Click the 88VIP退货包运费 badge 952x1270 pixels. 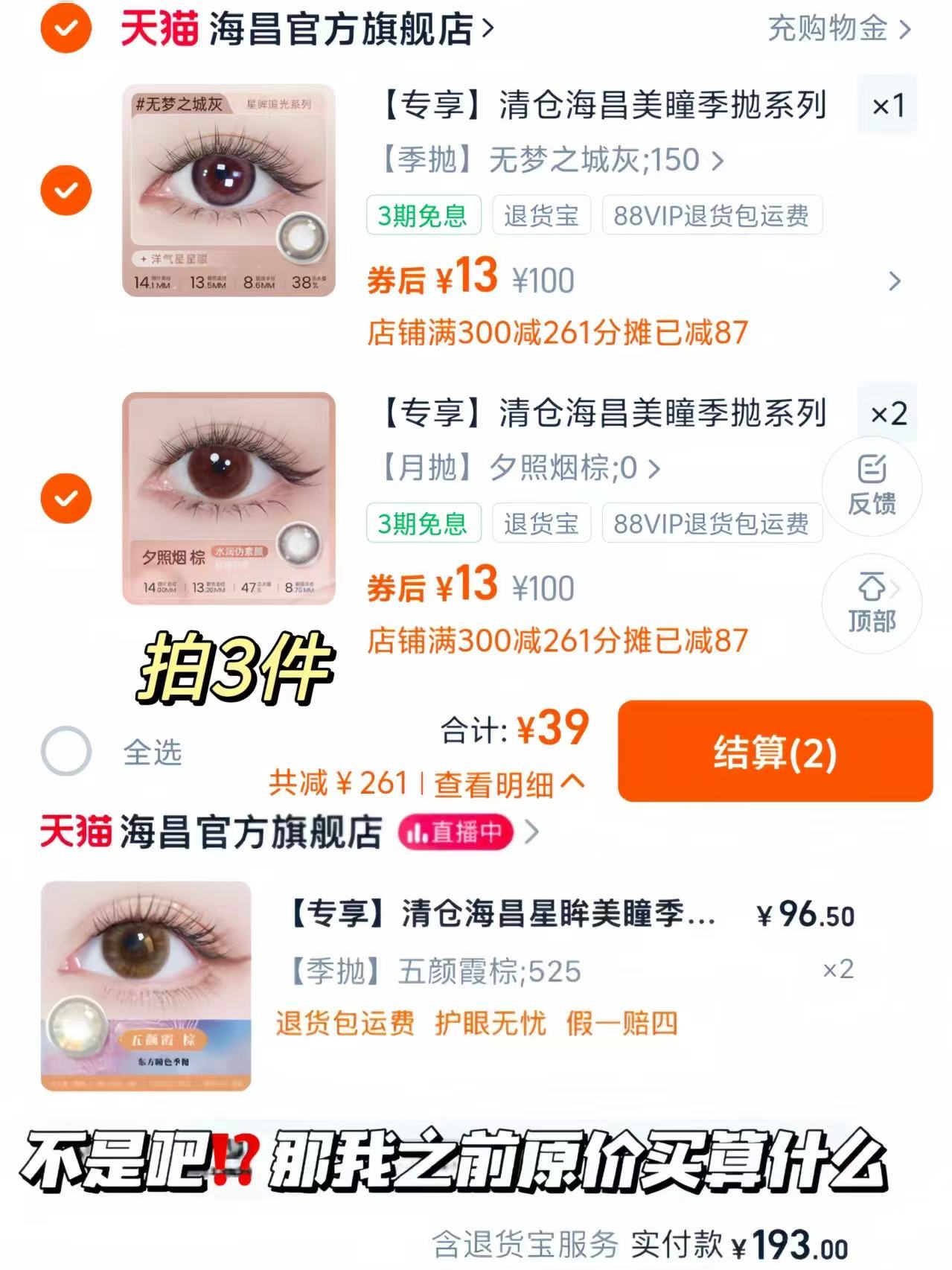[x=713, y=216]
